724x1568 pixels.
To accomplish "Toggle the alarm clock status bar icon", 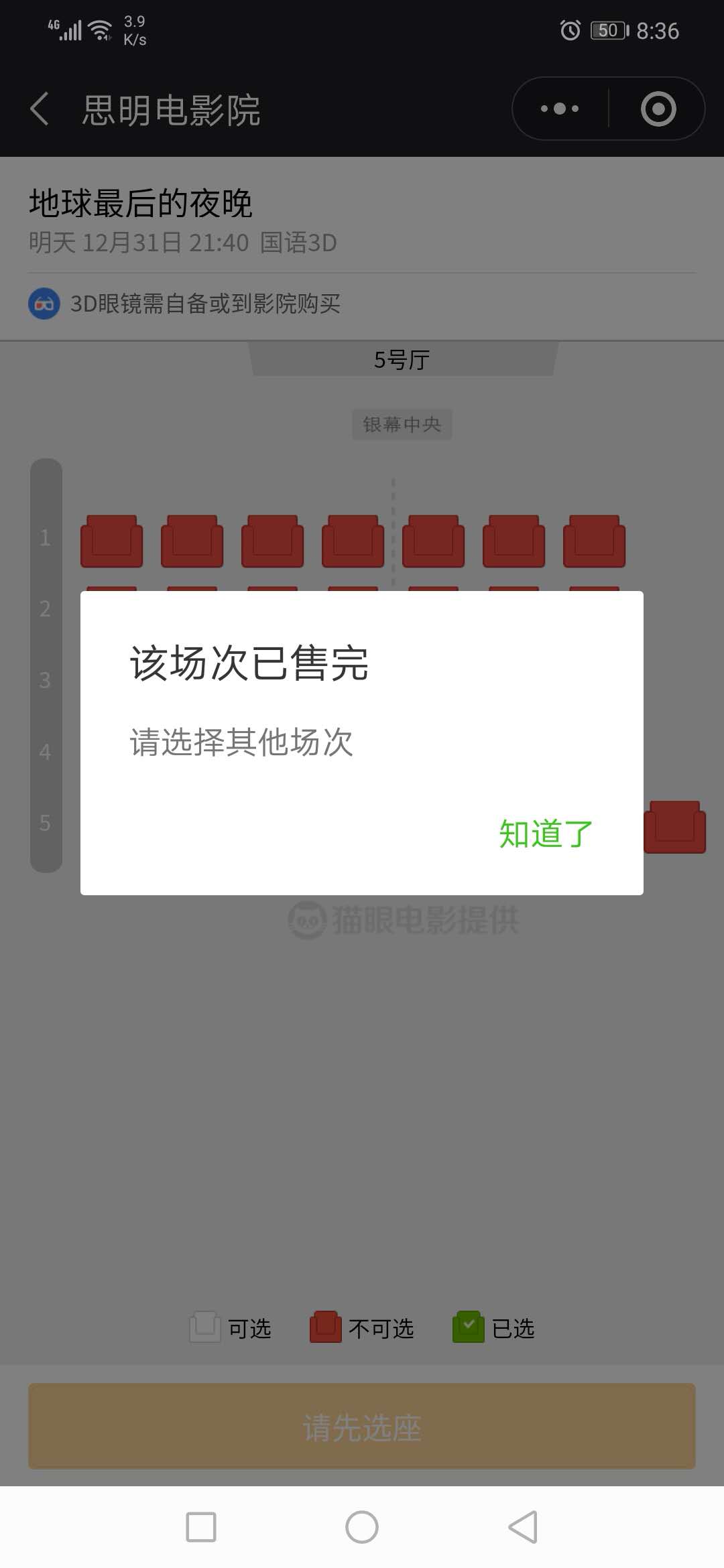I will (x=570, y=31).
